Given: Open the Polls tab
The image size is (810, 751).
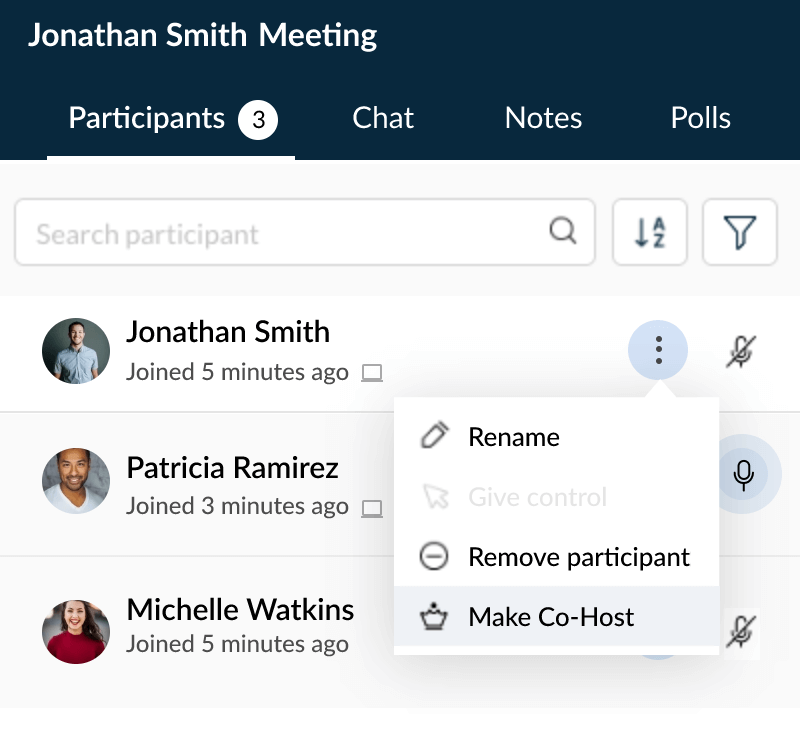Looking at the screenshot, I should (700, 118).
